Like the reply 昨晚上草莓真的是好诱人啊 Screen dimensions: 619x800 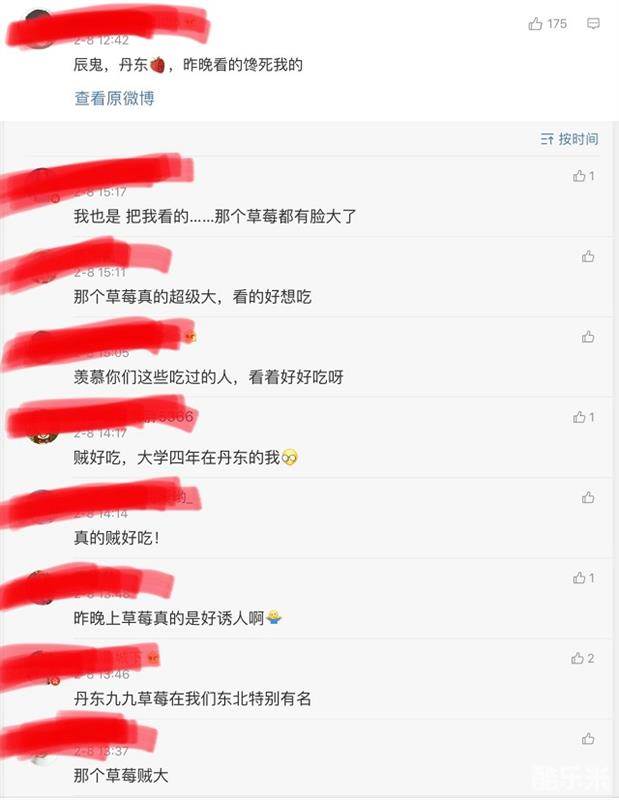(x=579, y=578)
